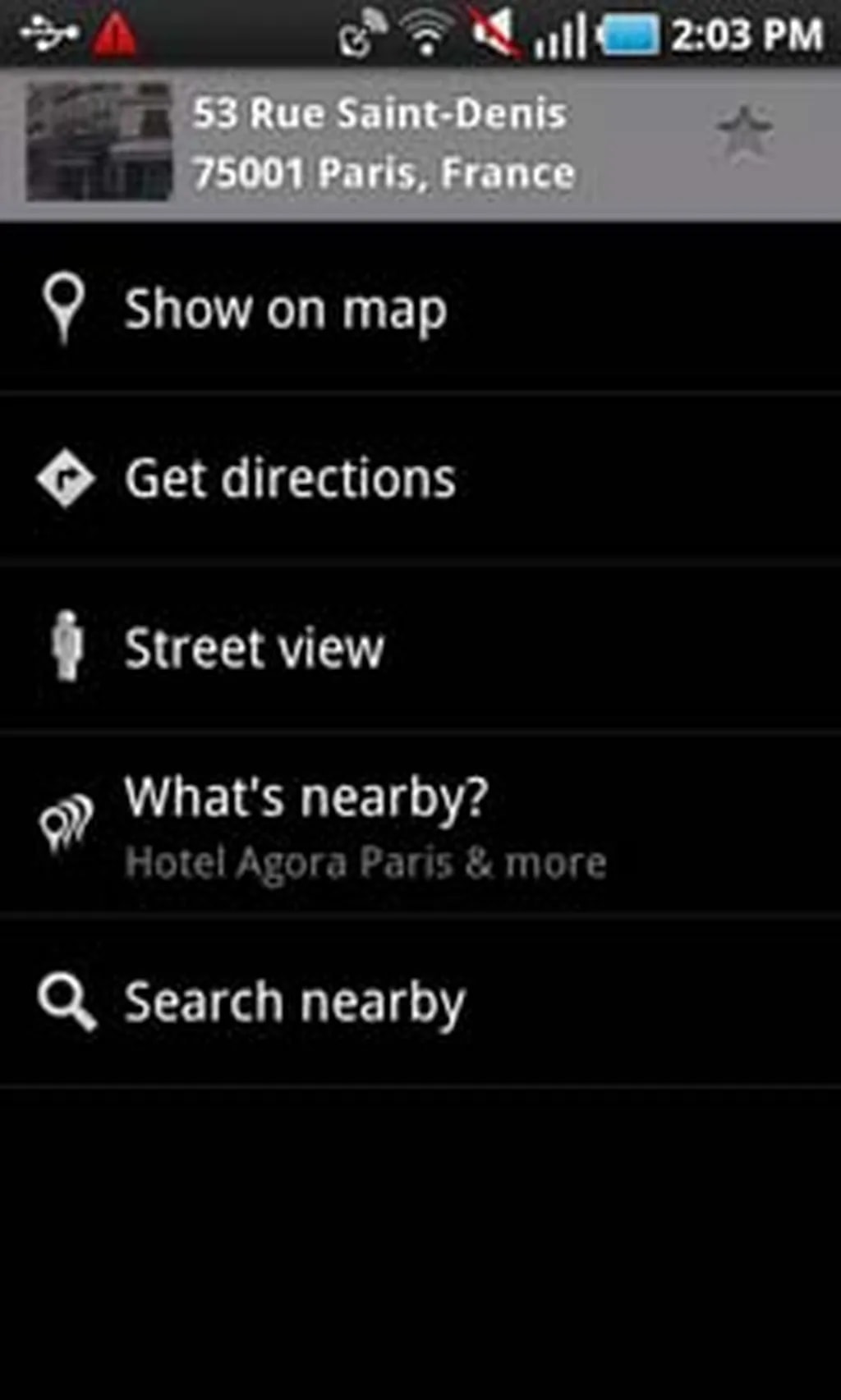Select Show on map
This screenshot has width=841, height=1400.
284,310
